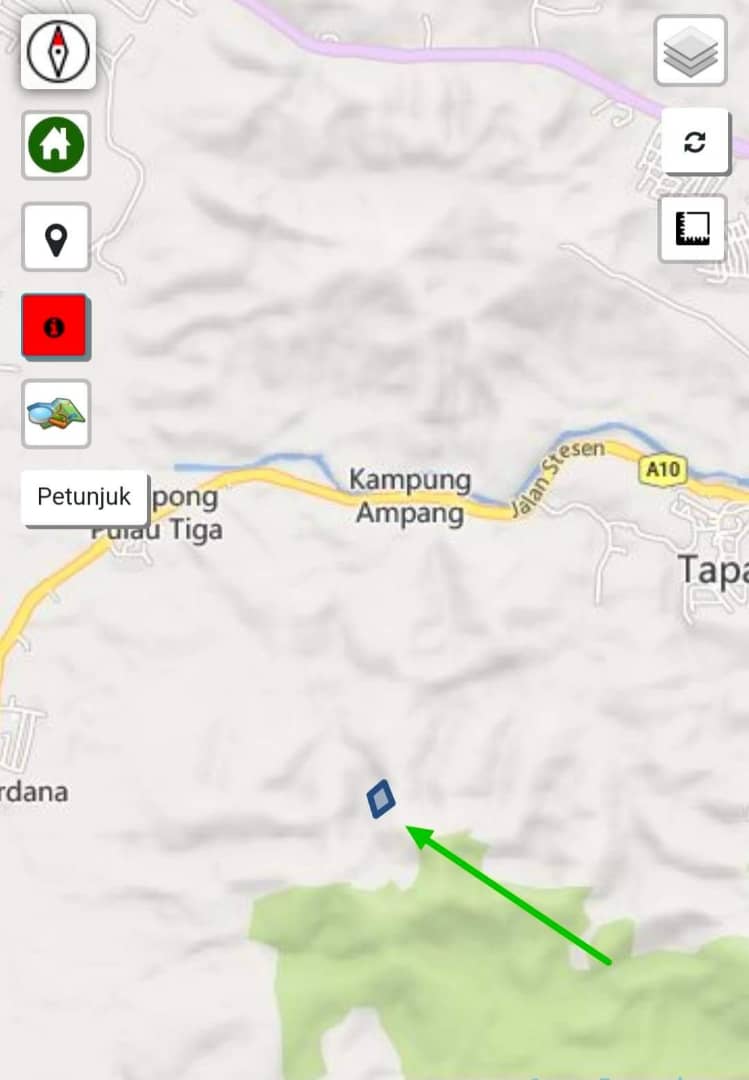Open the Petunjuk legend button
This screenshot has width=749, height=1080.
click(84, 497)
